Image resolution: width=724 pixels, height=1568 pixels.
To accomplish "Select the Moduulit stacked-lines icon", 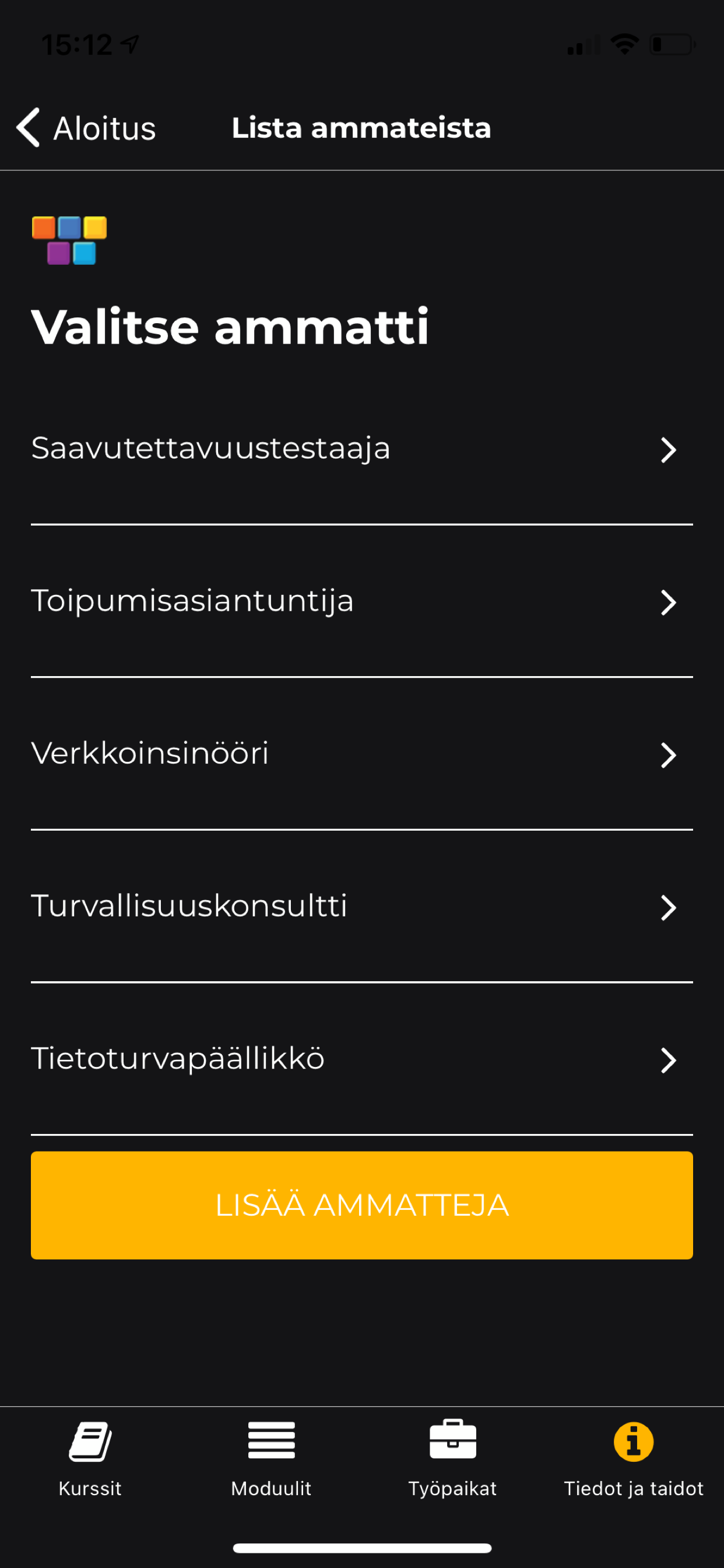I will (x=270, y=1441).
